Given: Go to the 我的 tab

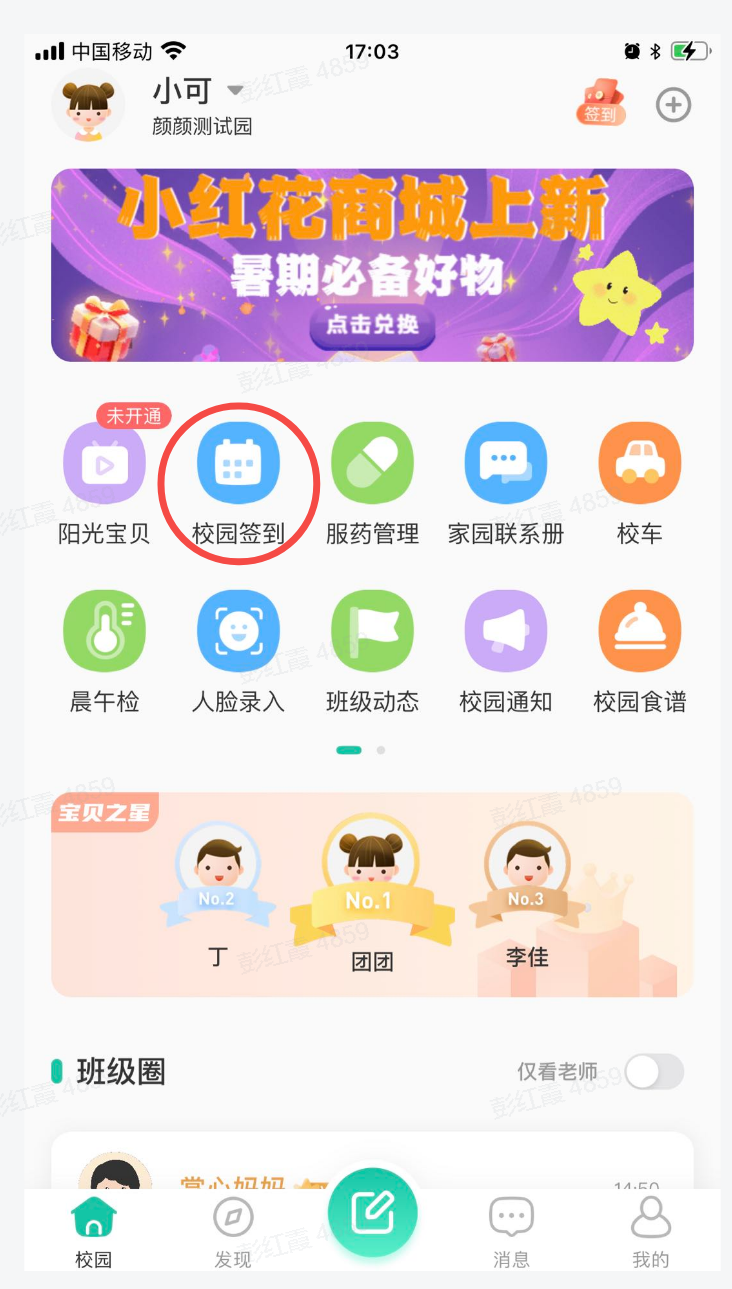Looking at the screenshot, I should 650,1230.
